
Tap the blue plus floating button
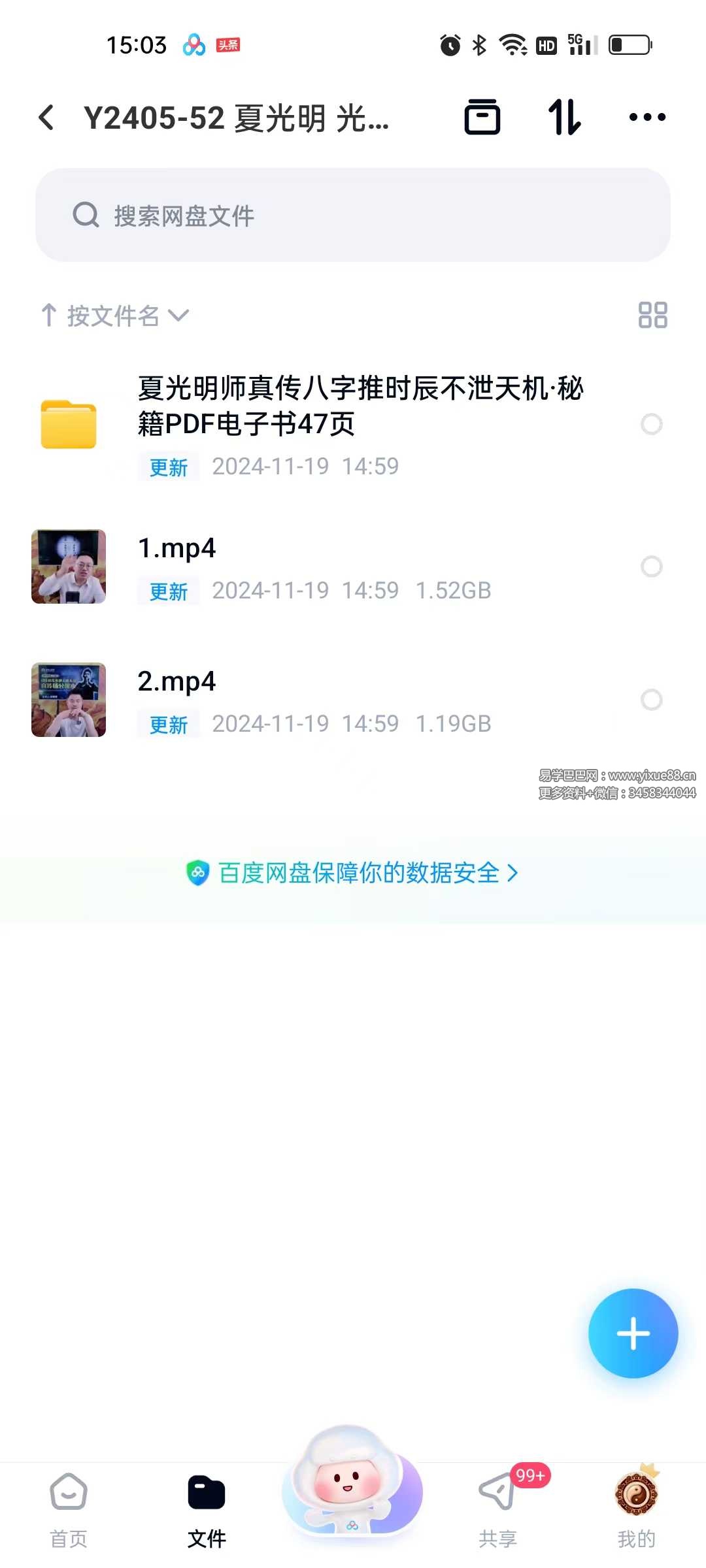[633, 1333]
